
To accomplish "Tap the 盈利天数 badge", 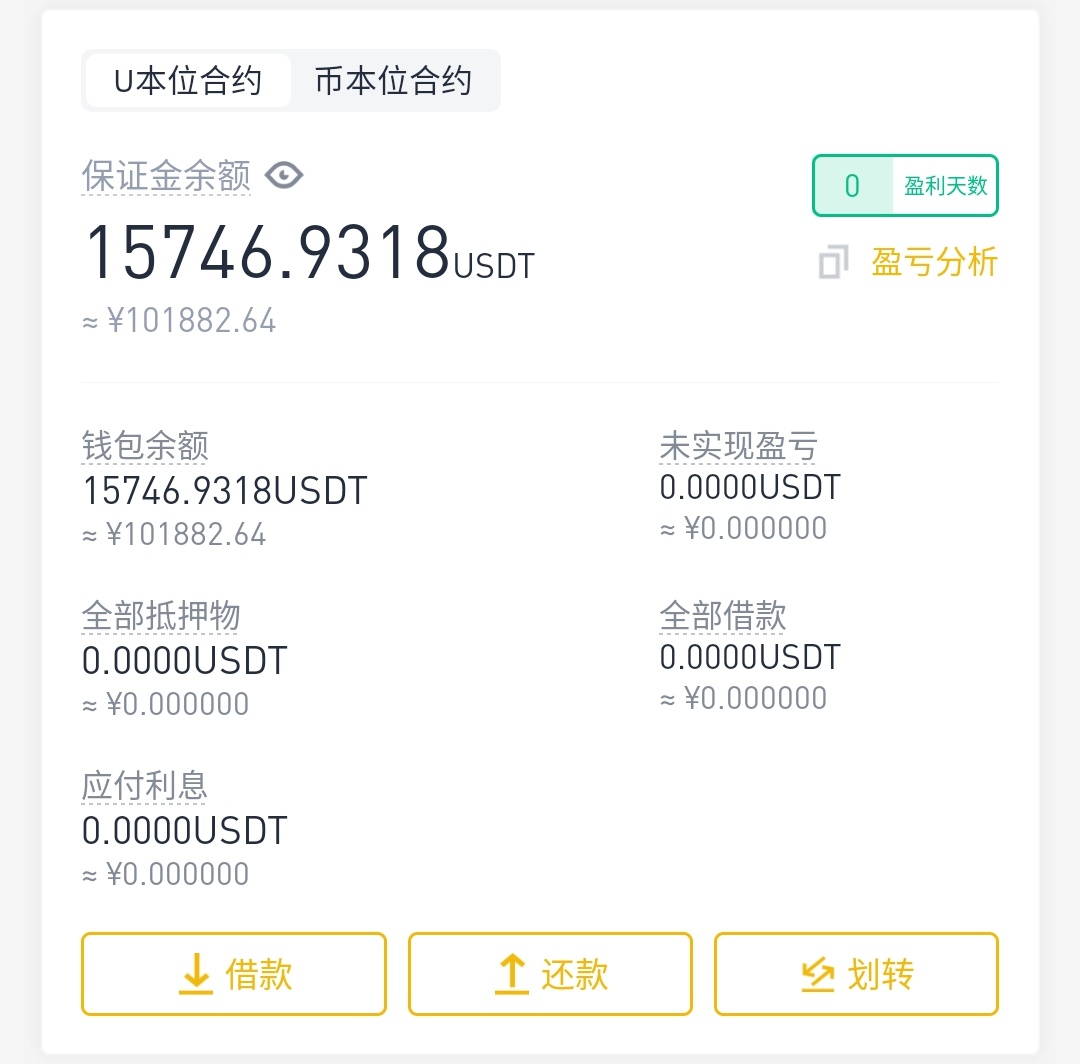I will (905, 186).
